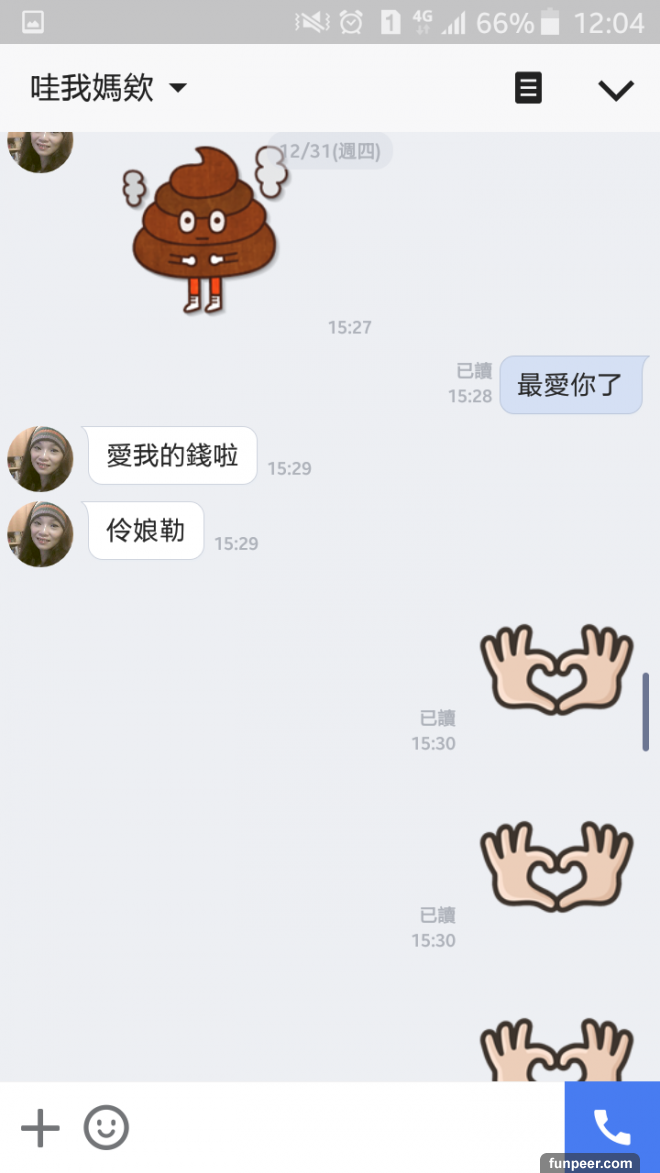Open the sender's avatar beside 愛我的錢啦
The image size is (660, 1173).
(41, 459)
